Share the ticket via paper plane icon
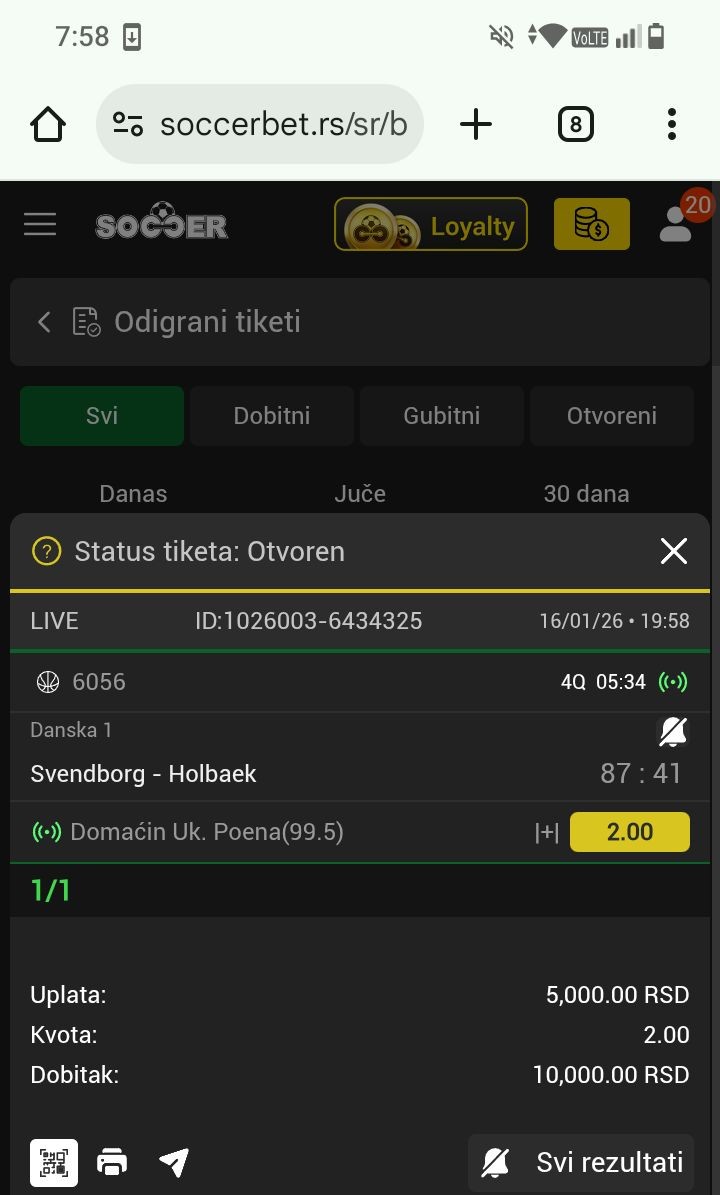 [x=173, y=1163]
